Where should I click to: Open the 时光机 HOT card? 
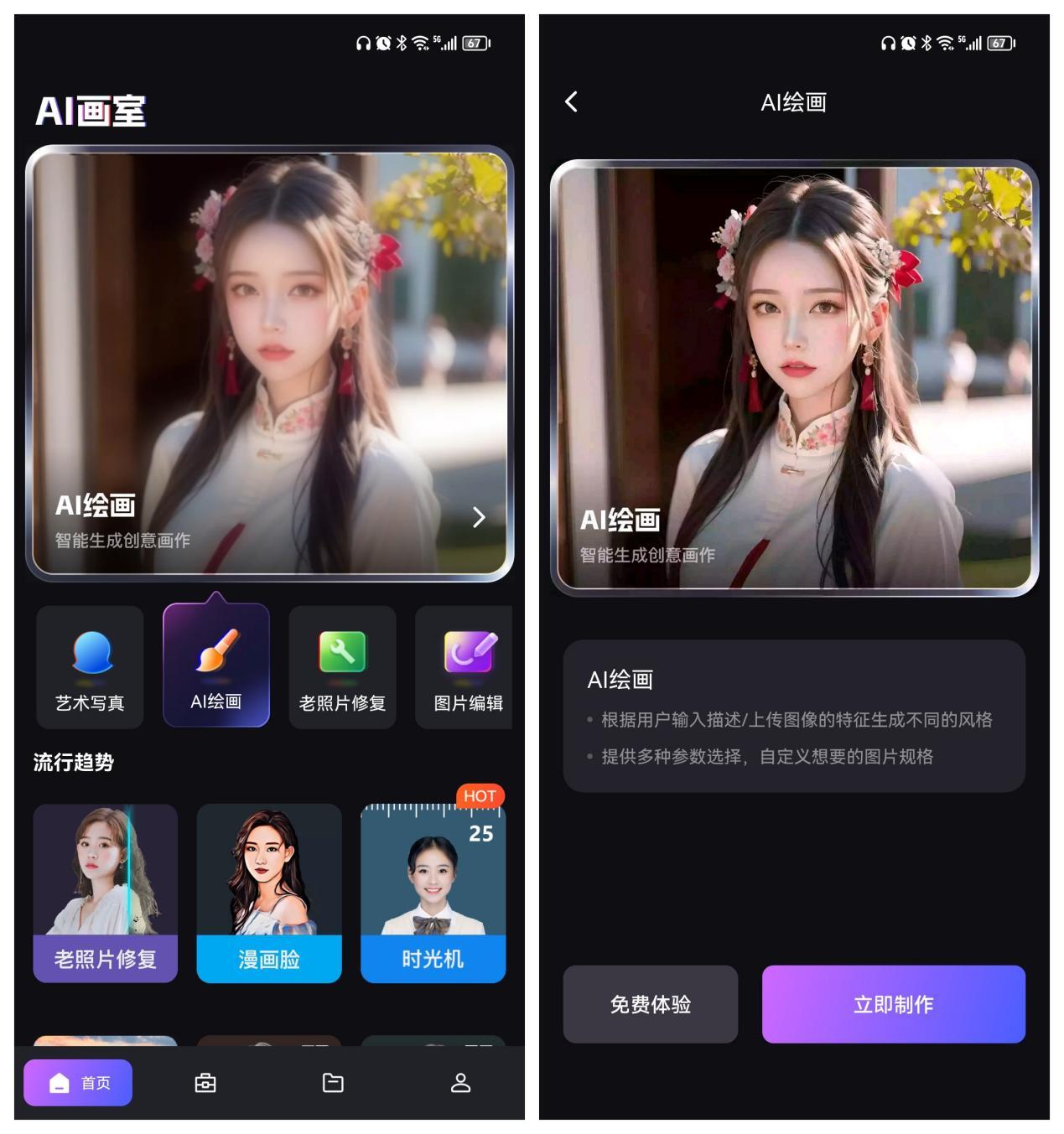[x=433, y=893]
